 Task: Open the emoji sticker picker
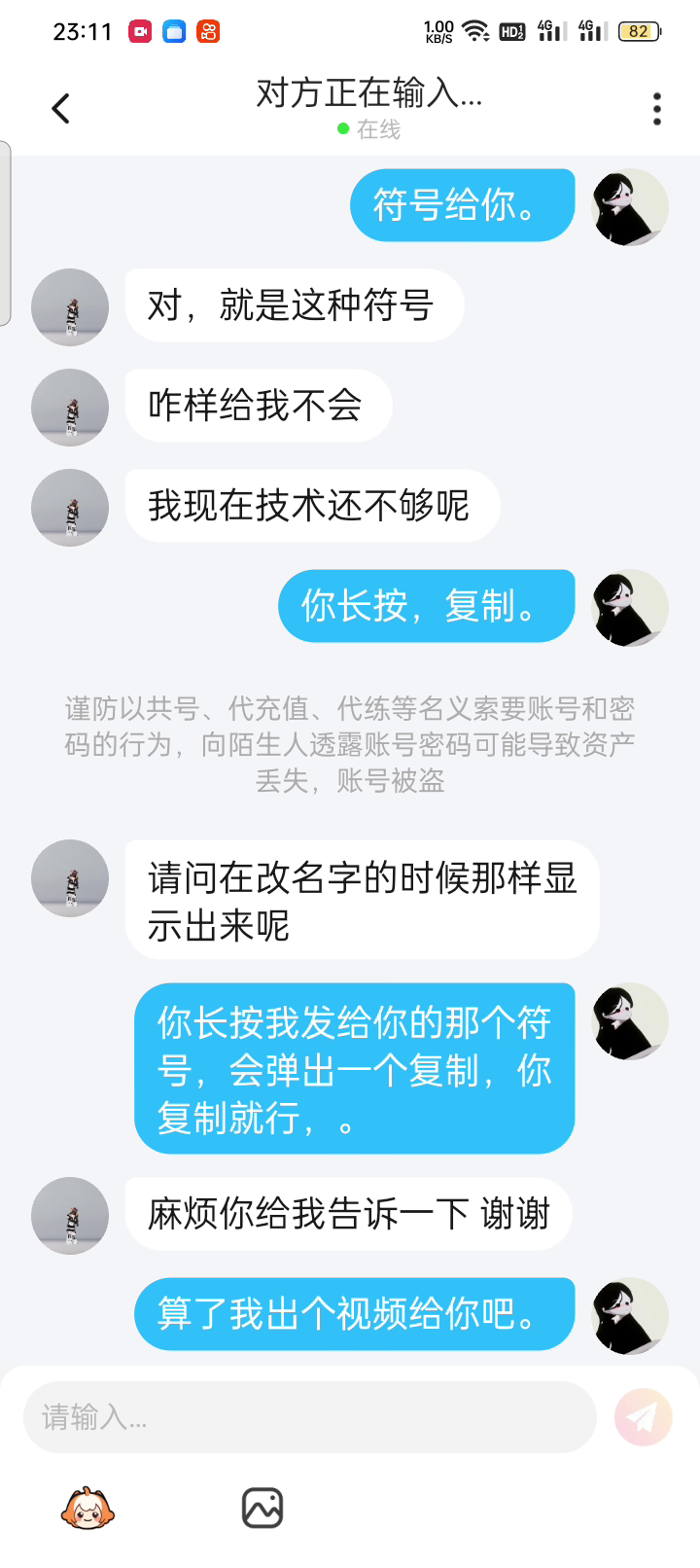click(87, 1509)
